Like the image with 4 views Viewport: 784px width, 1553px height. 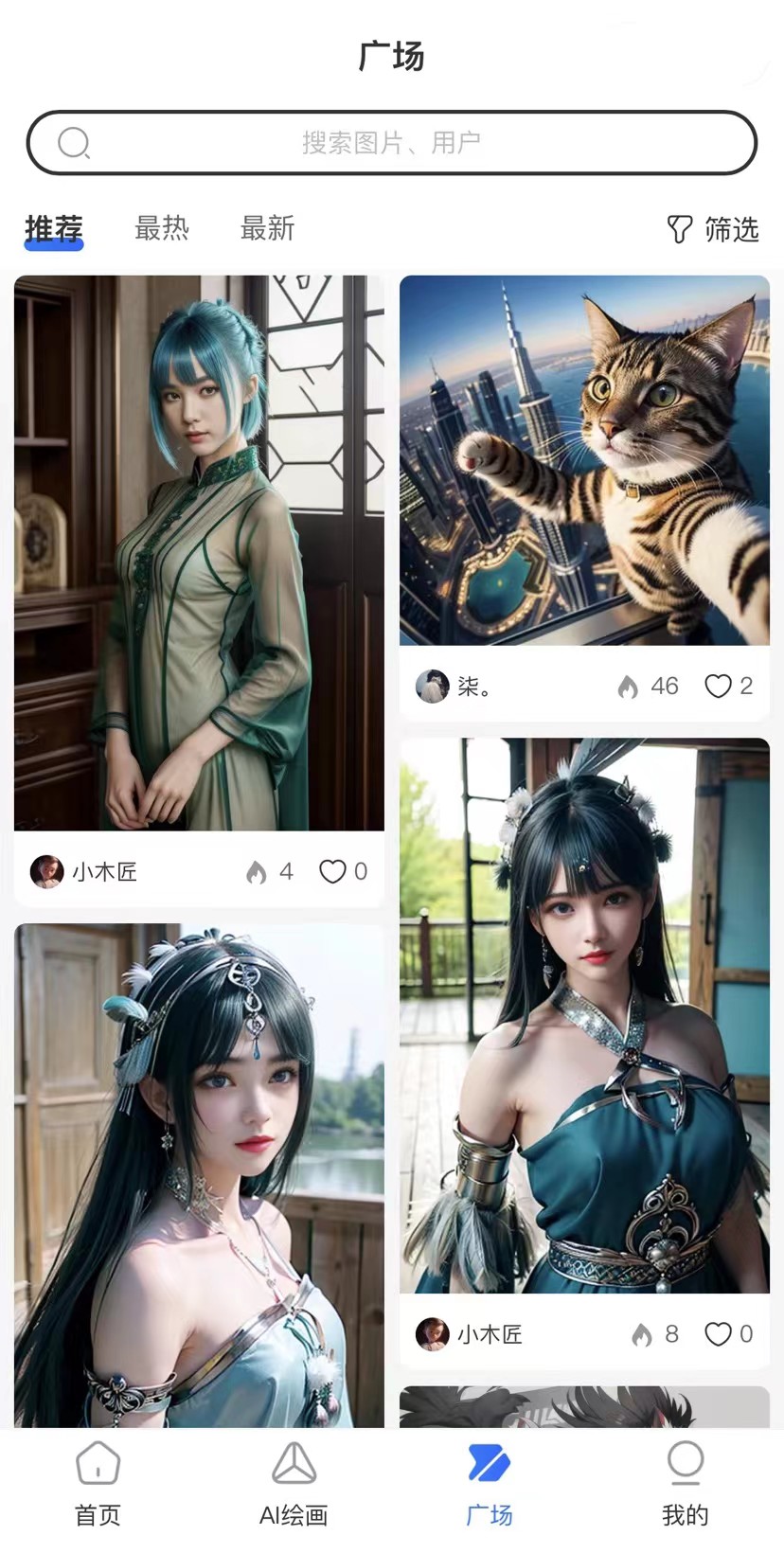332,871
